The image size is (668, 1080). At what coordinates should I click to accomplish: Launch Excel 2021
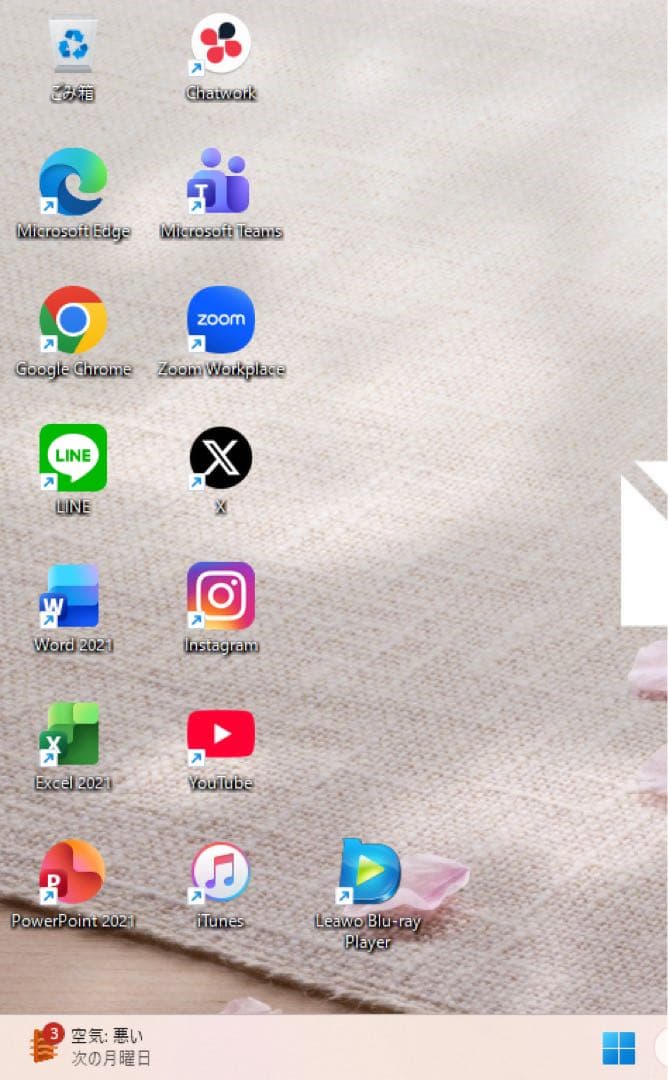(x=73, y=734)
